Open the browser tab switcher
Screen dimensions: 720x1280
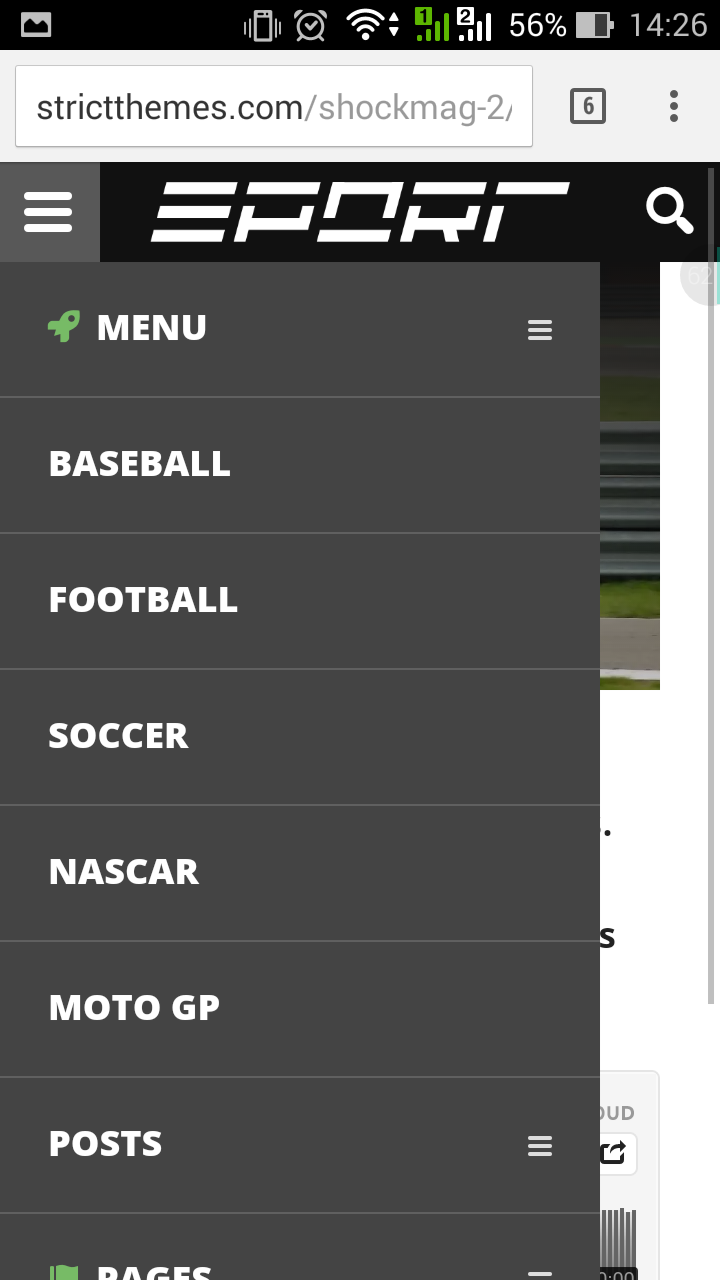(x=588, y=106)
